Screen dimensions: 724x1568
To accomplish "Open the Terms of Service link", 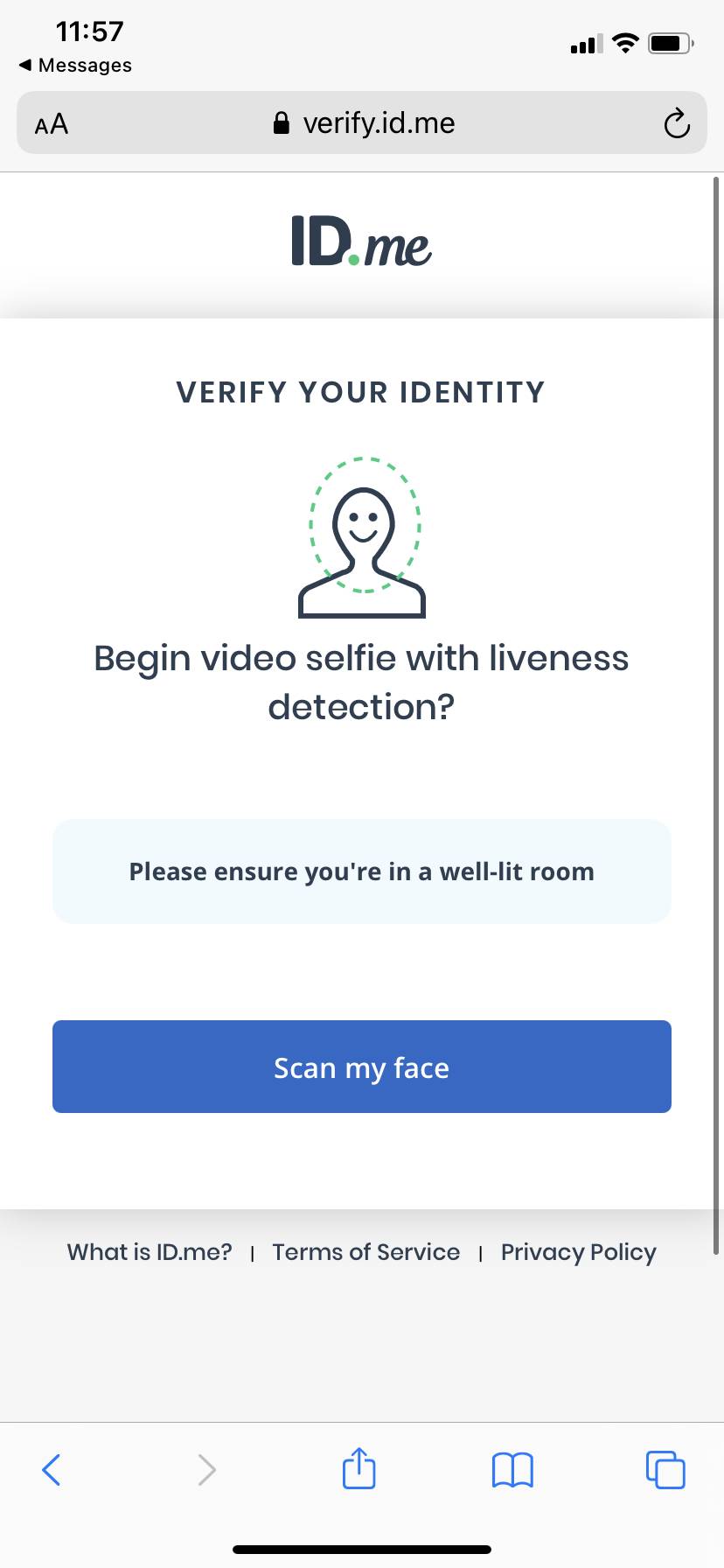I will click(x=365, y=1252).
